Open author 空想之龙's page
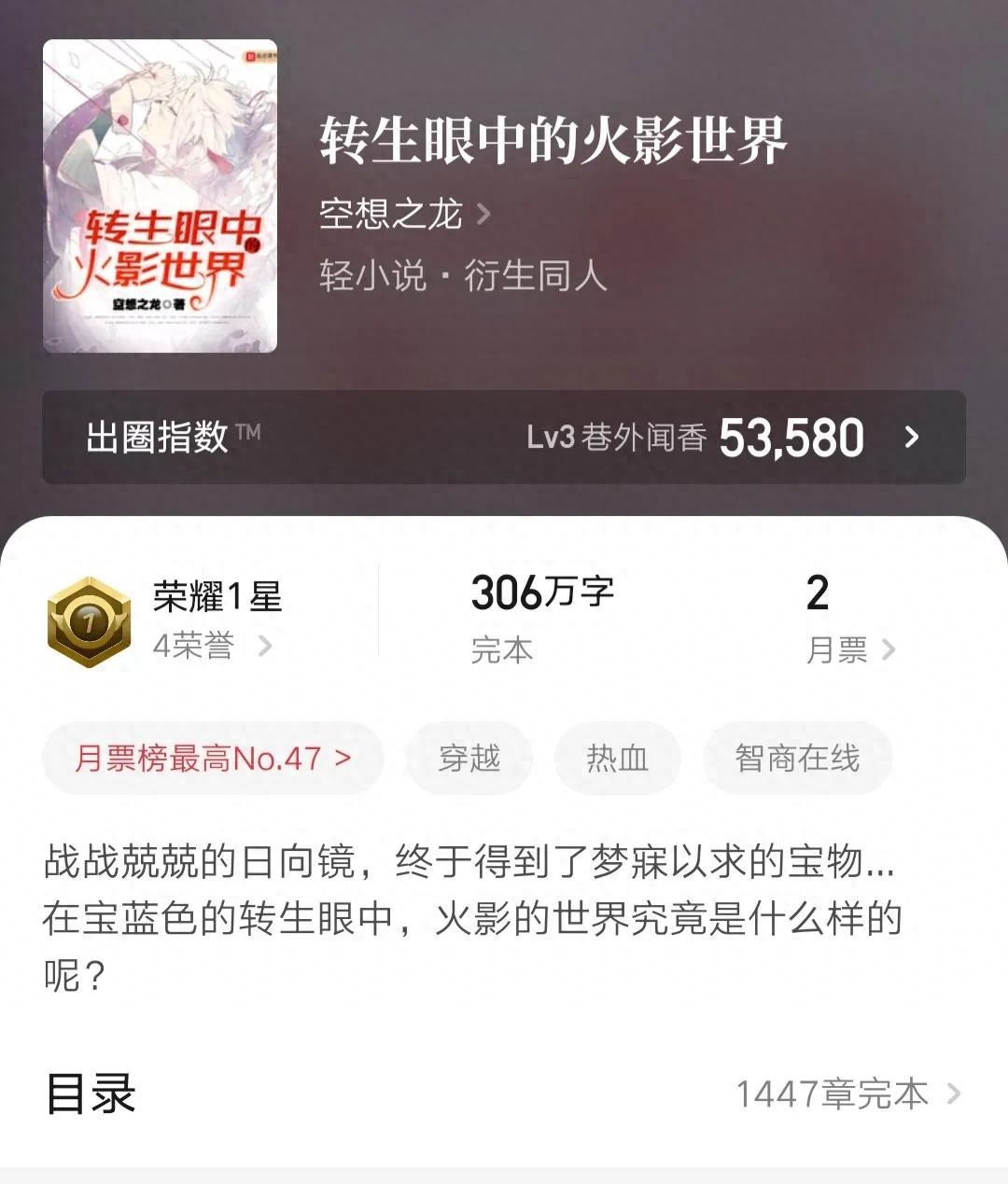 tap(403, 215)
